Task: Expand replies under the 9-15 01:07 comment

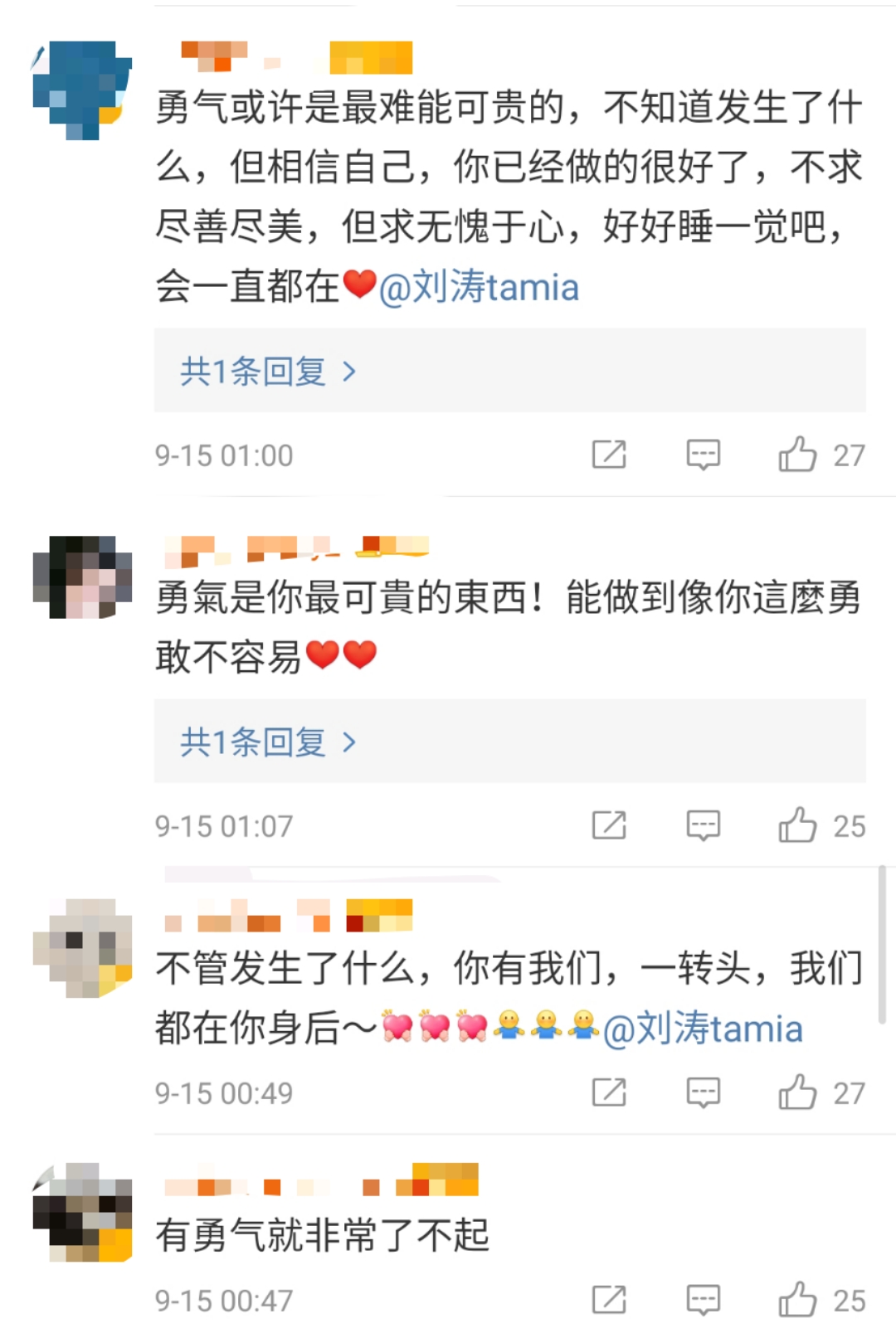Action: (x=267, y=742)
